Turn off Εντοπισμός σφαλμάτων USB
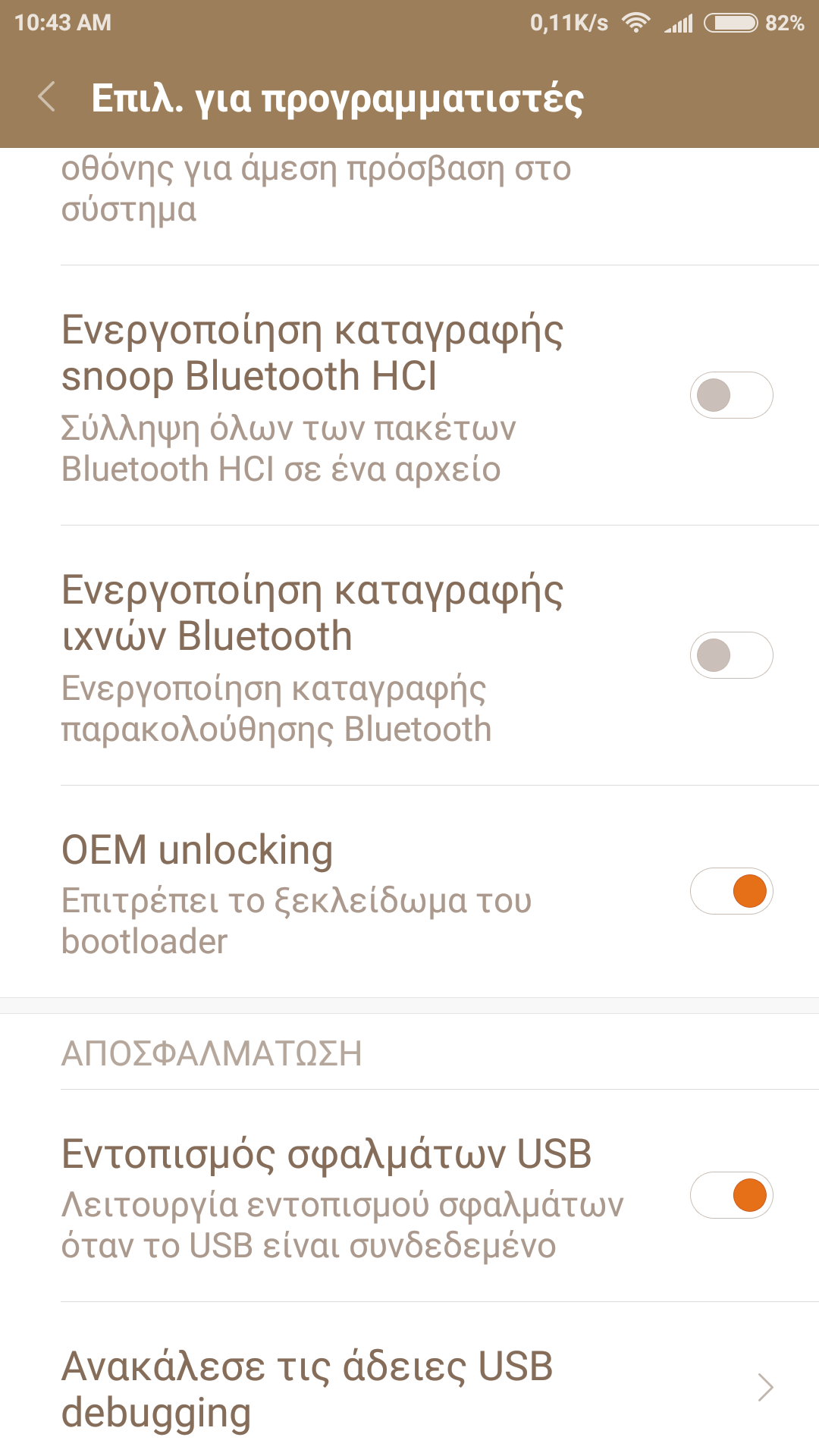819x1456 pixels. coord(731,1195)
